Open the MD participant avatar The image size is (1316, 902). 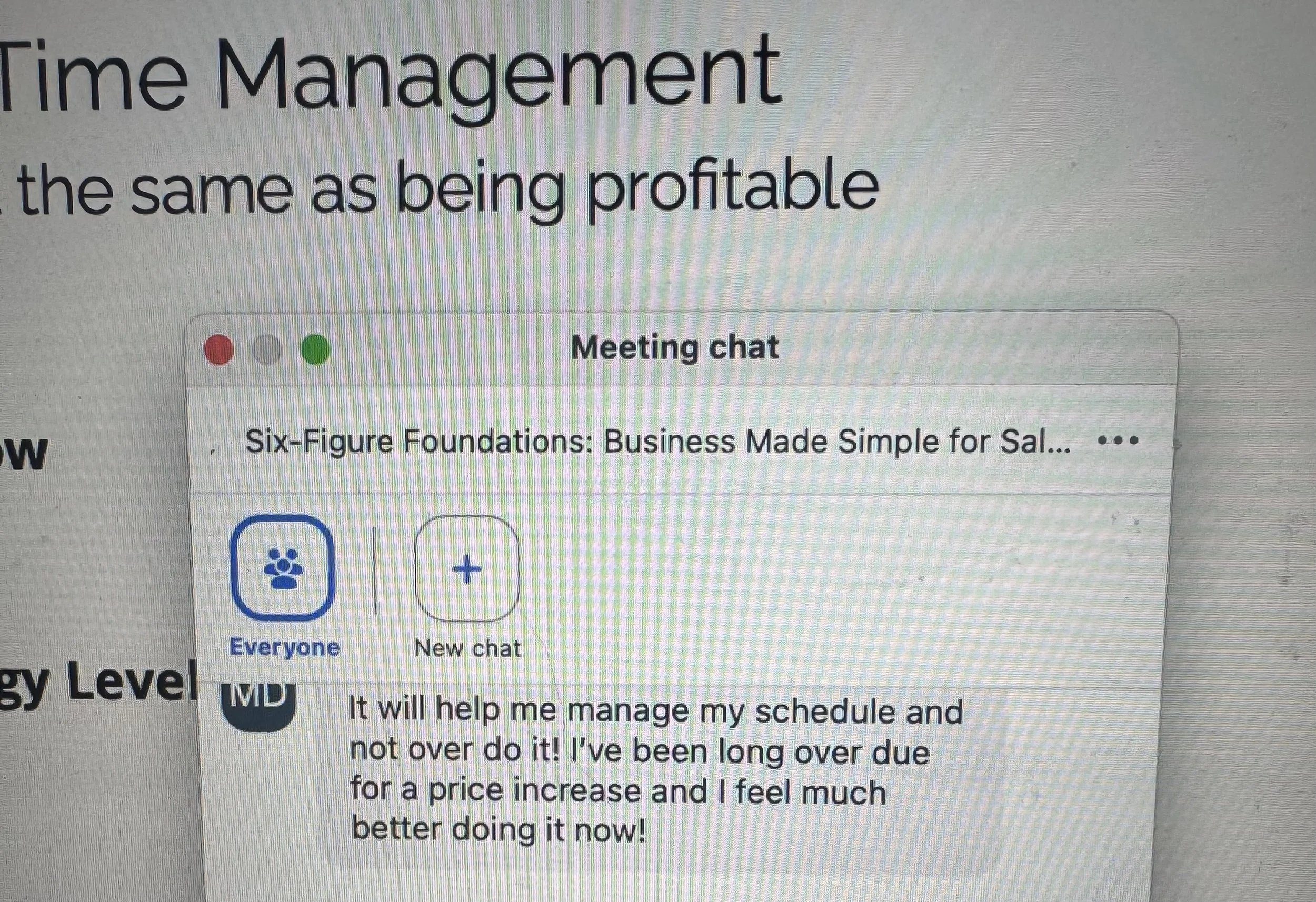click(259, 706)
